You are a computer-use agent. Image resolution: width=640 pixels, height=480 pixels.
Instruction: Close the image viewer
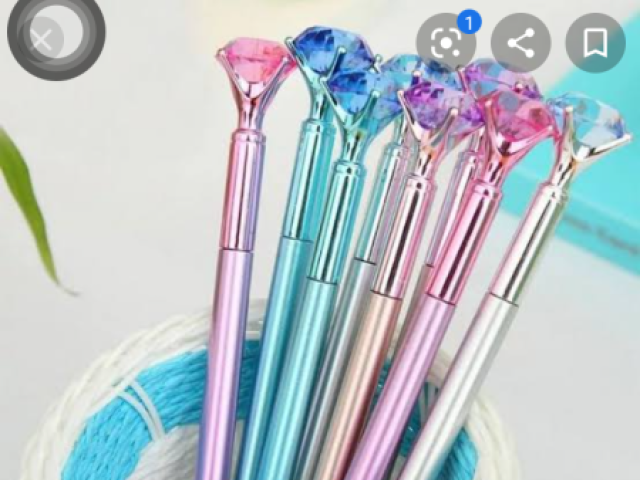42,40
